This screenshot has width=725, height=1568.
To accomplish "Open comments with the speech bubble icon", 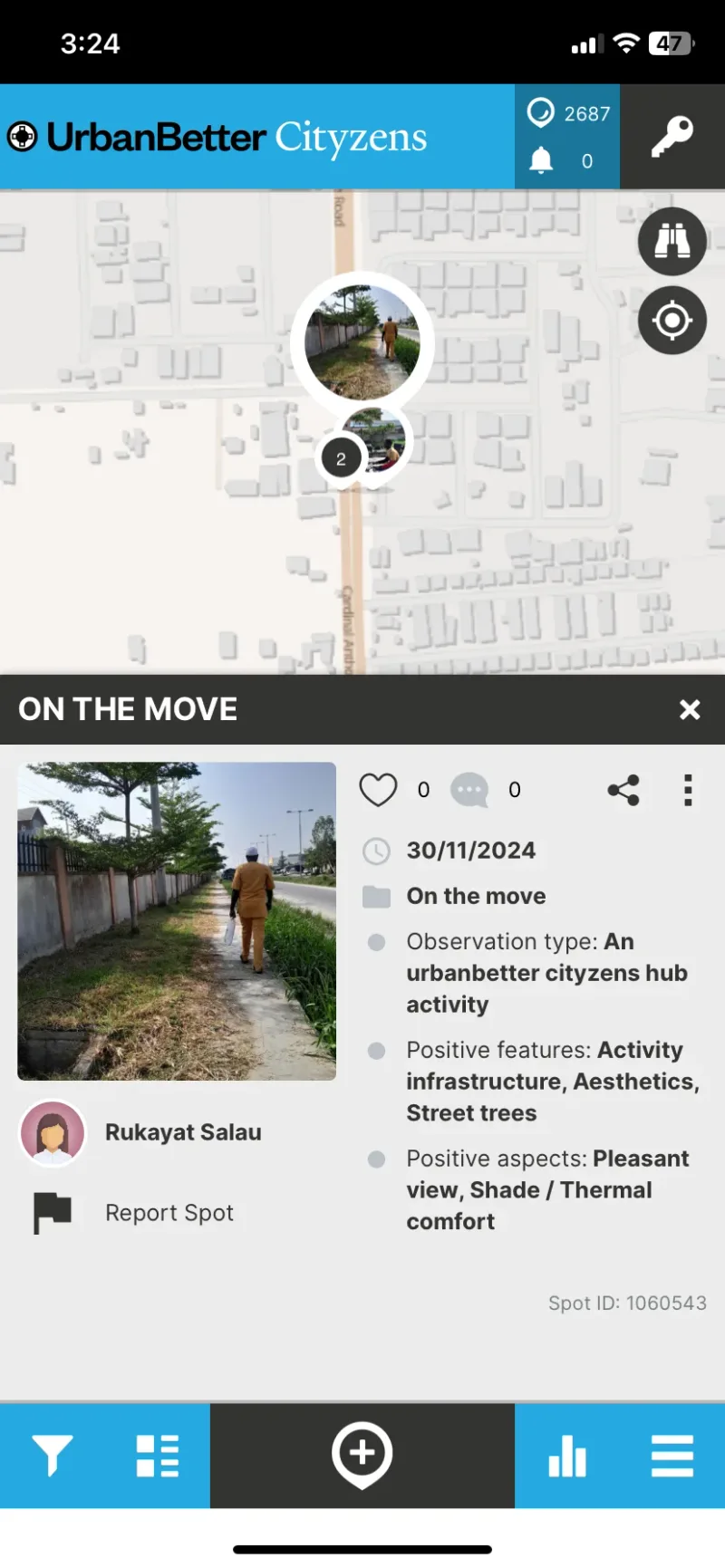I will [x=469, y=789].
